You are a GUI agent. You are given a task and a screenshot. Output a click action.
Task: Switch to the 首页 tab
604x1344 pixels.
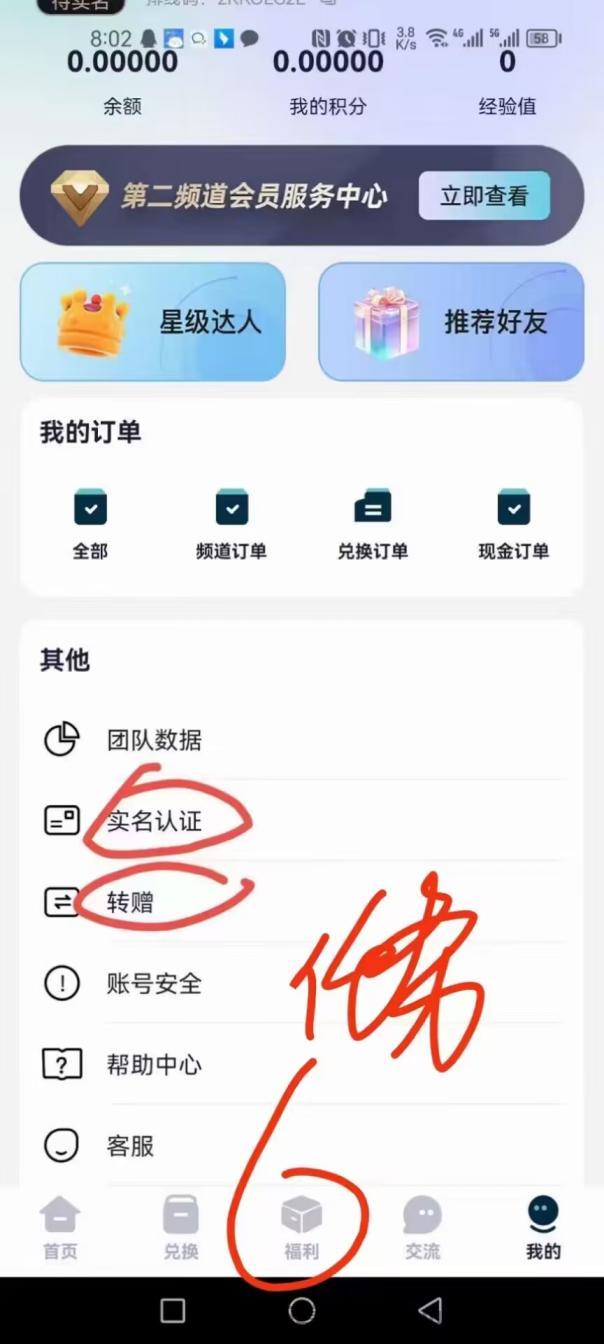[x=60, y=1228]
